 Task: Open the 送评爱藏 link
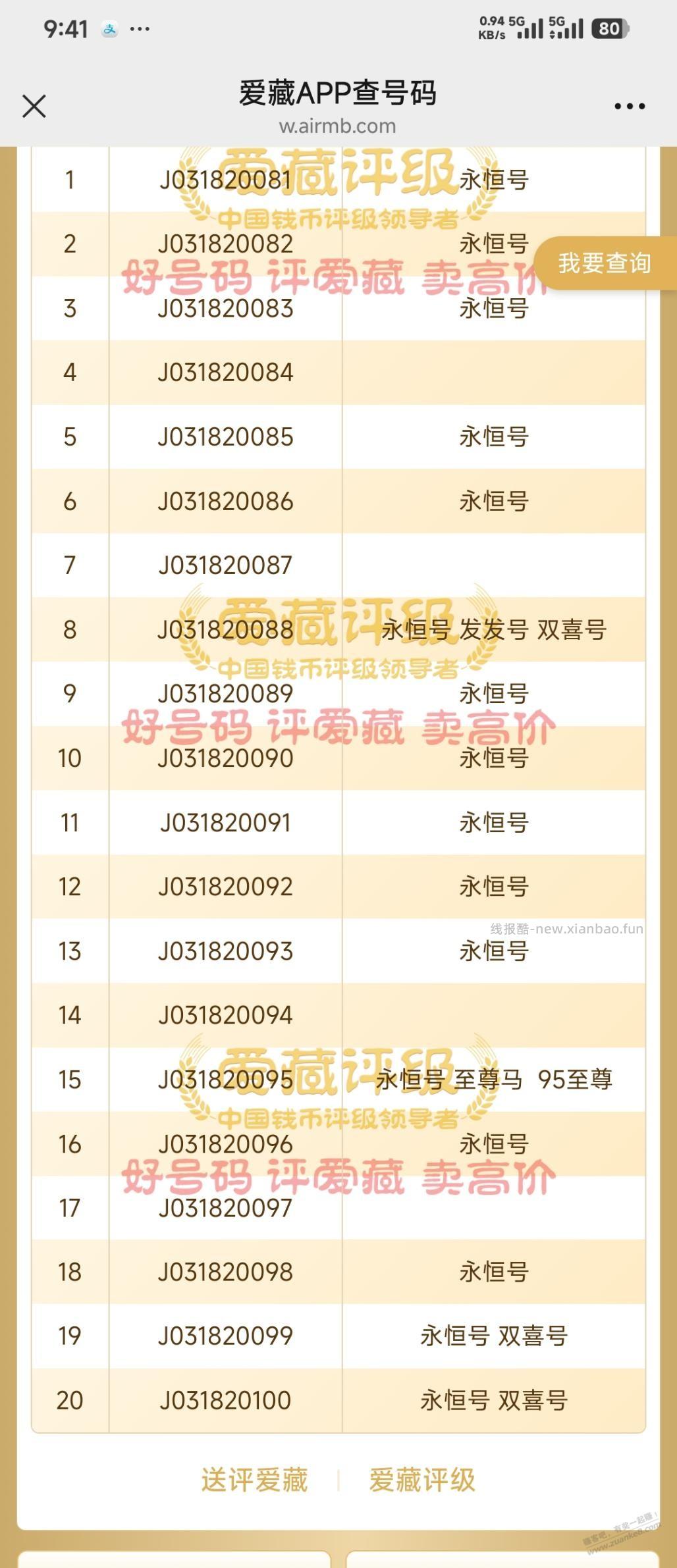tap(254, 1480)
